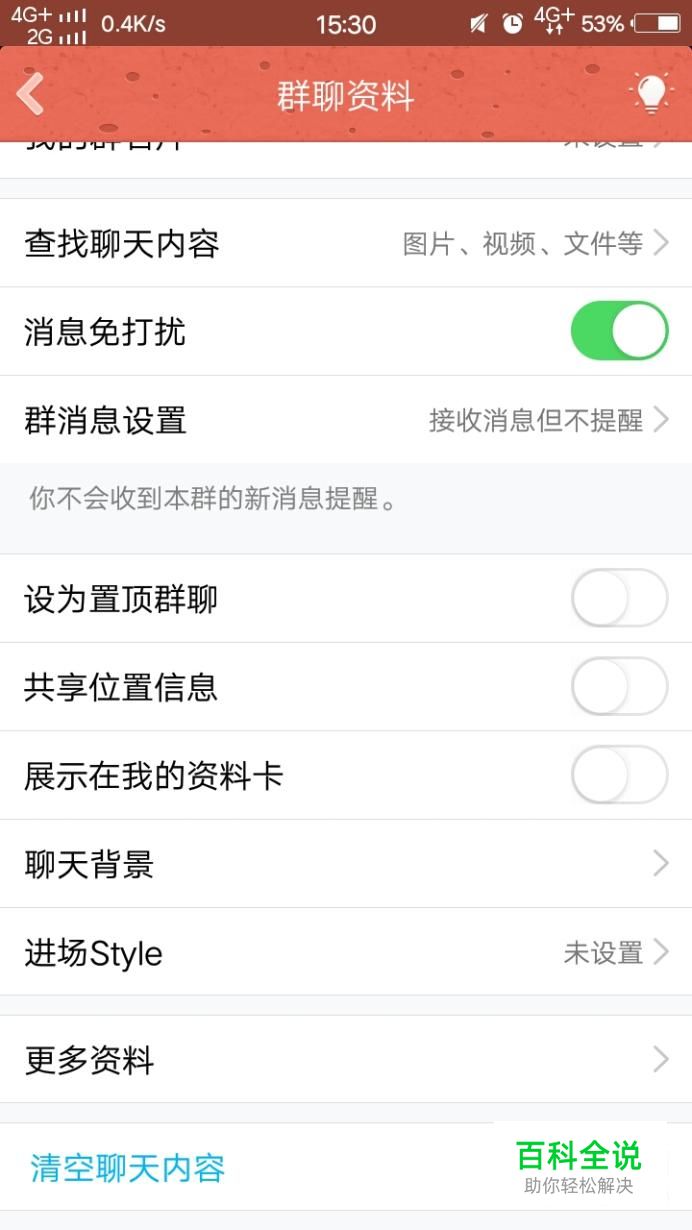Open 查找聊天内容 row
The height and width of the screenshot is (1230, 692).
coord(346,243)
